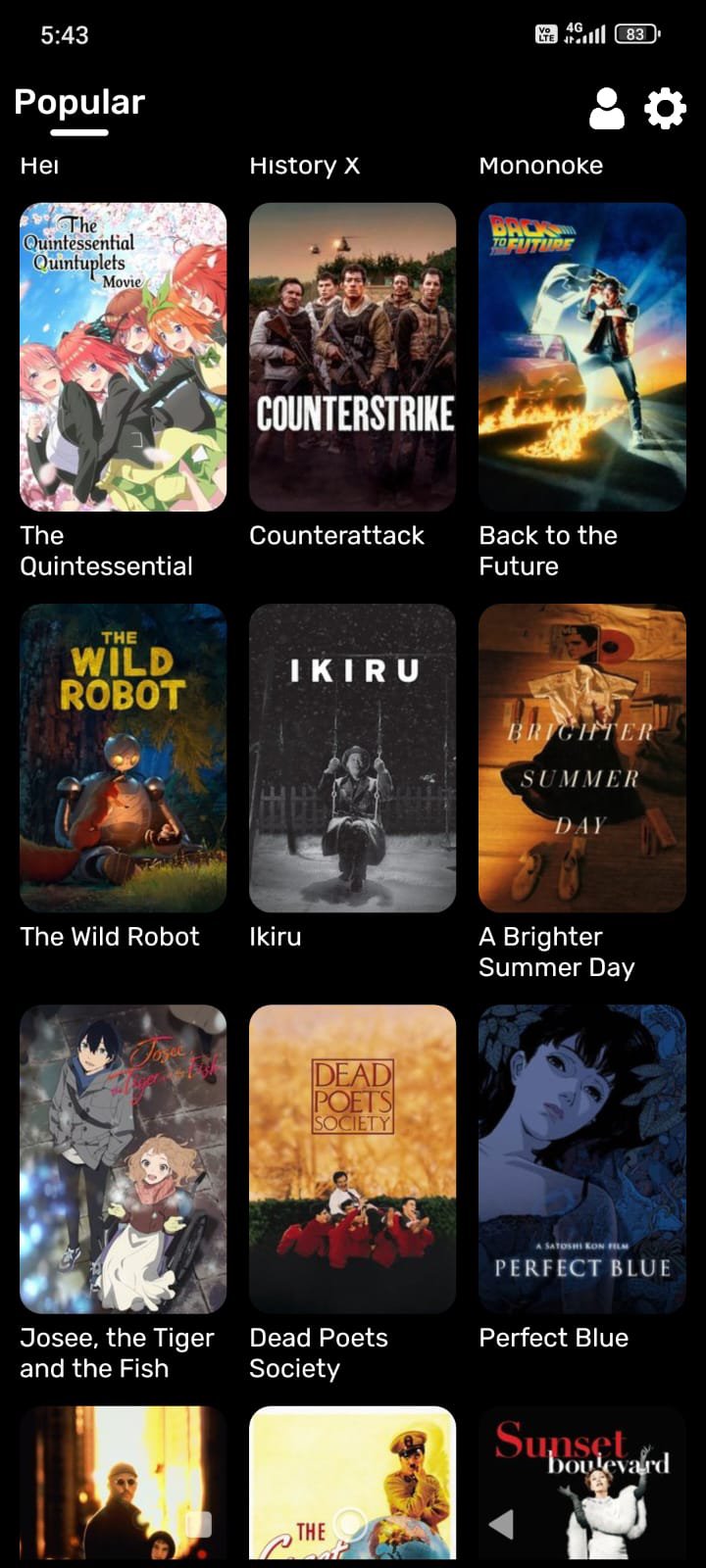Open A Brighter Summer Day poster
706x1568 pixels.
(x=581, y=758)
